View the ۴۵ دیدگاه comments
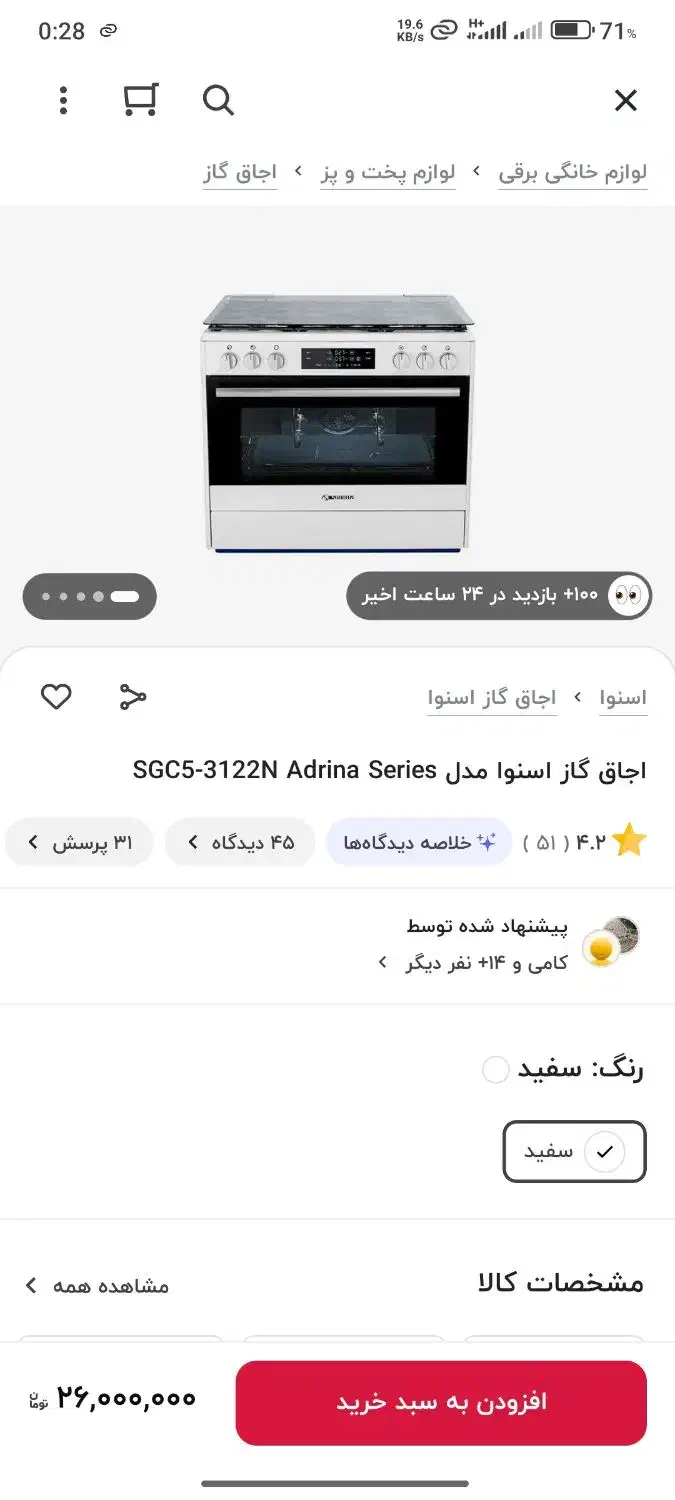This screenshot has height=1500, width=675. (240, 843)
